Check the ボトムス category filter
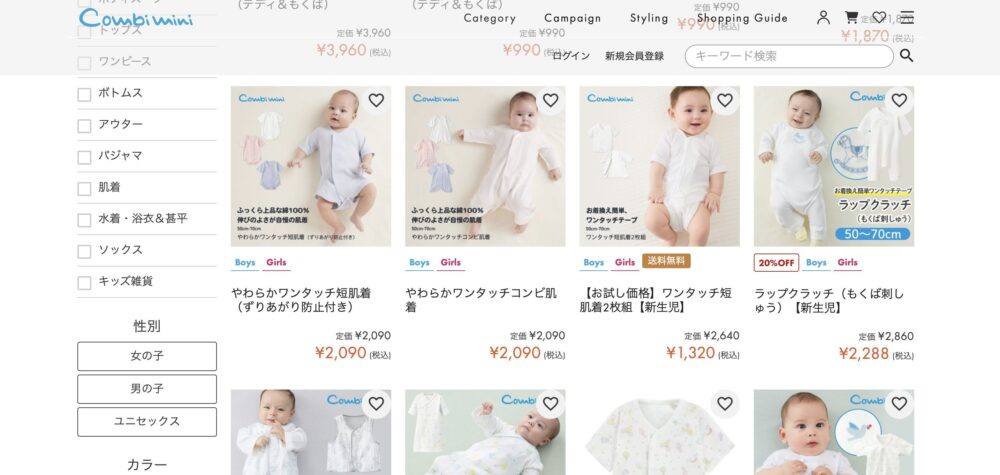 [x=85, y=94]
